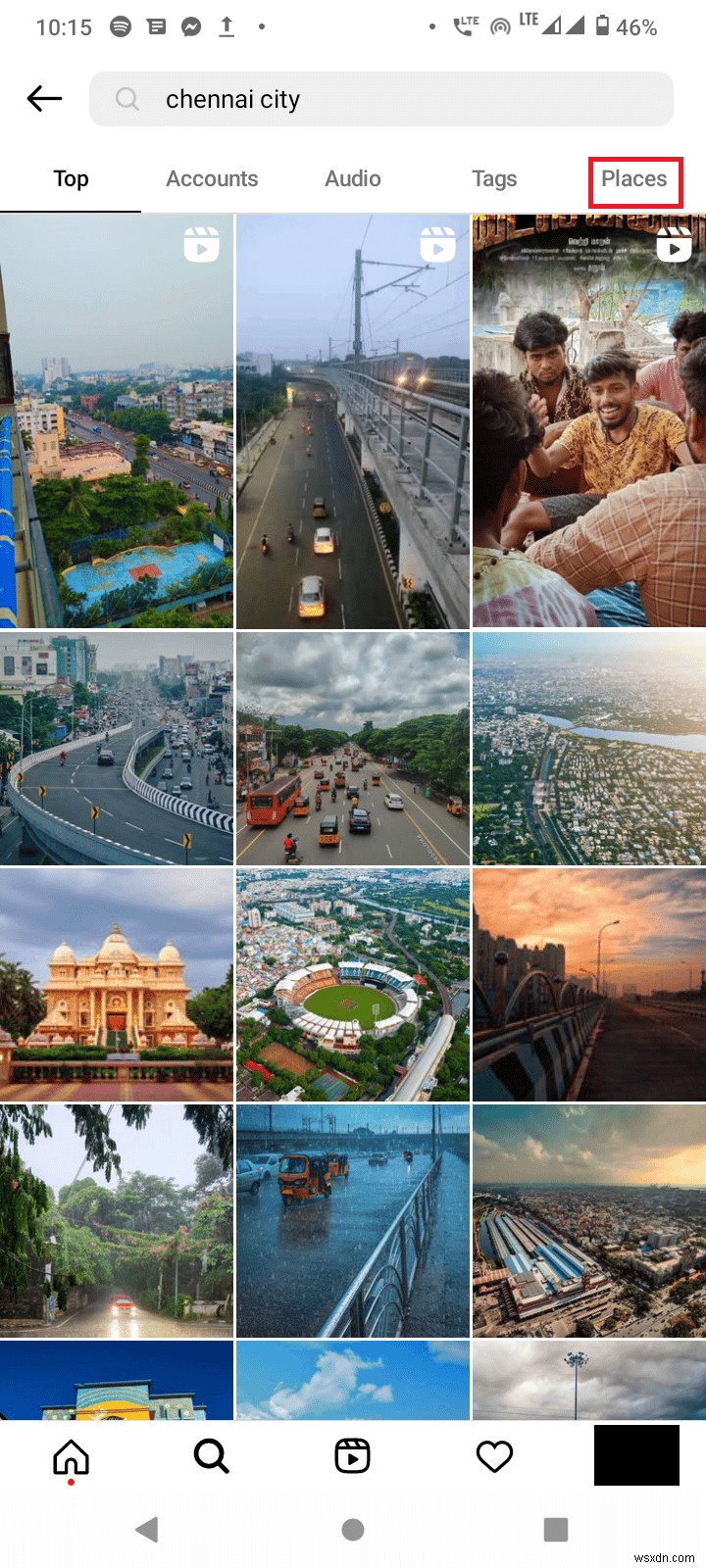Image resolution: width=706 pixels, height=1568 pixels.
Task: Tap the back arrow beside the search bar
Action: (x=43, y=98)
